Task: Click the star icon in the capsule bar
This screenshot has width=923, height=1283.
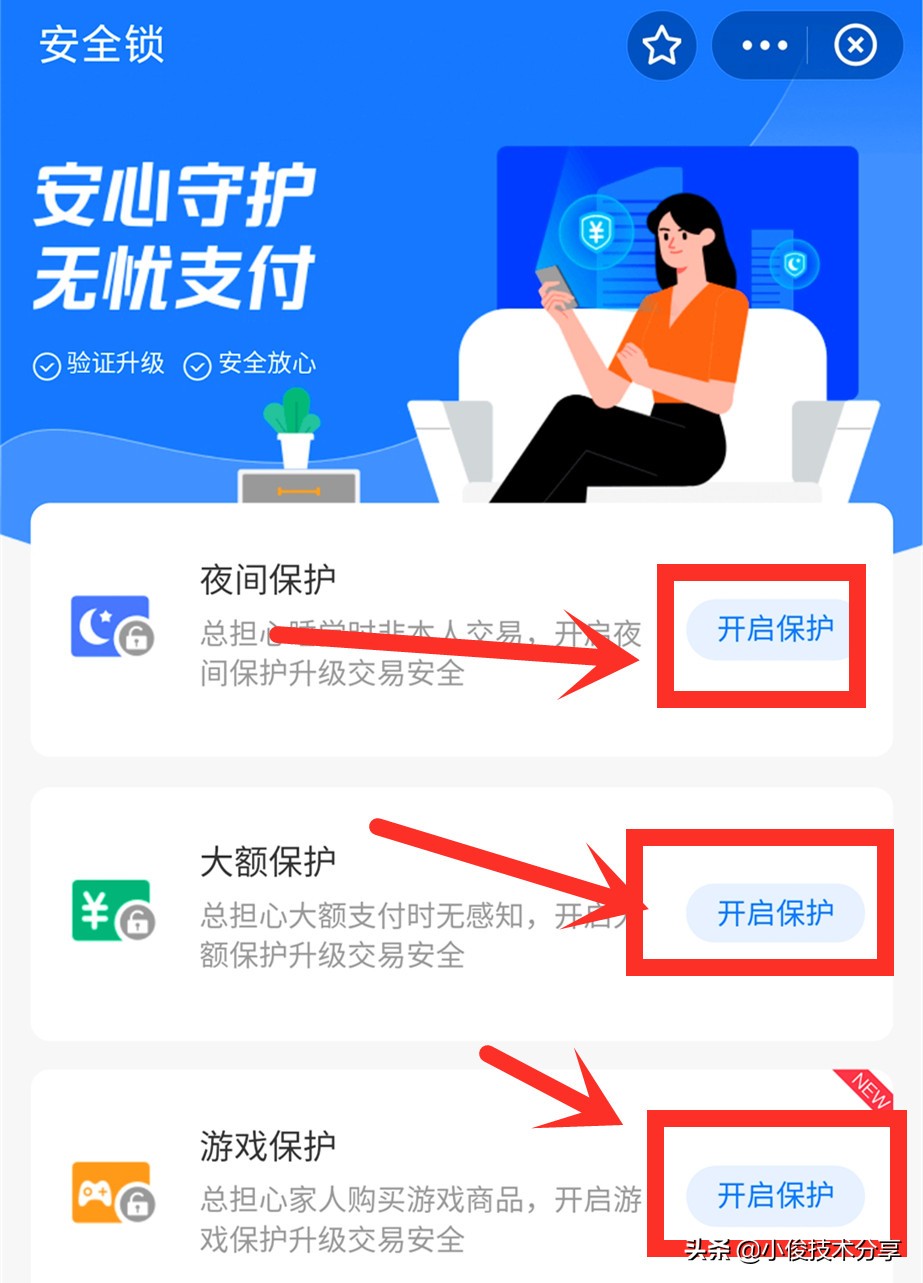Action: click(x=661, y=45)
